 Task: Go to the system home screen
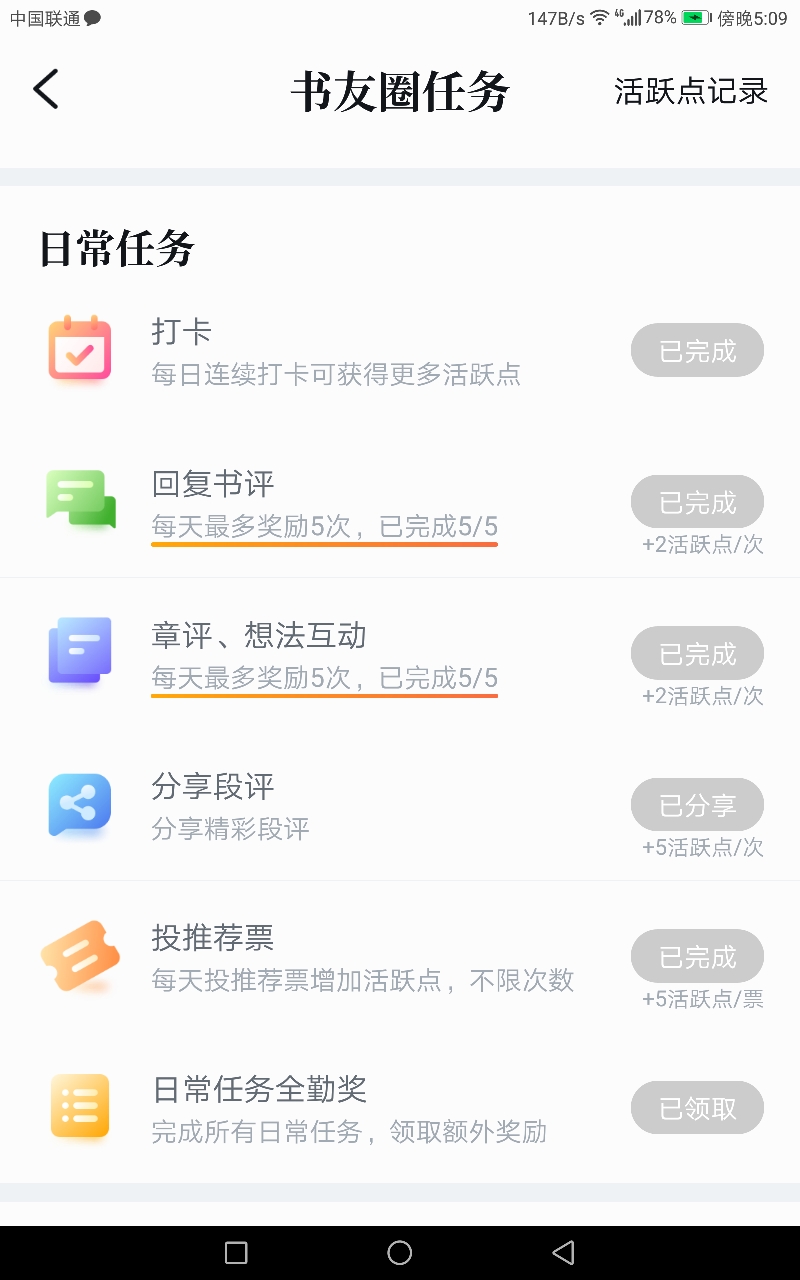tap(400, 1252)
